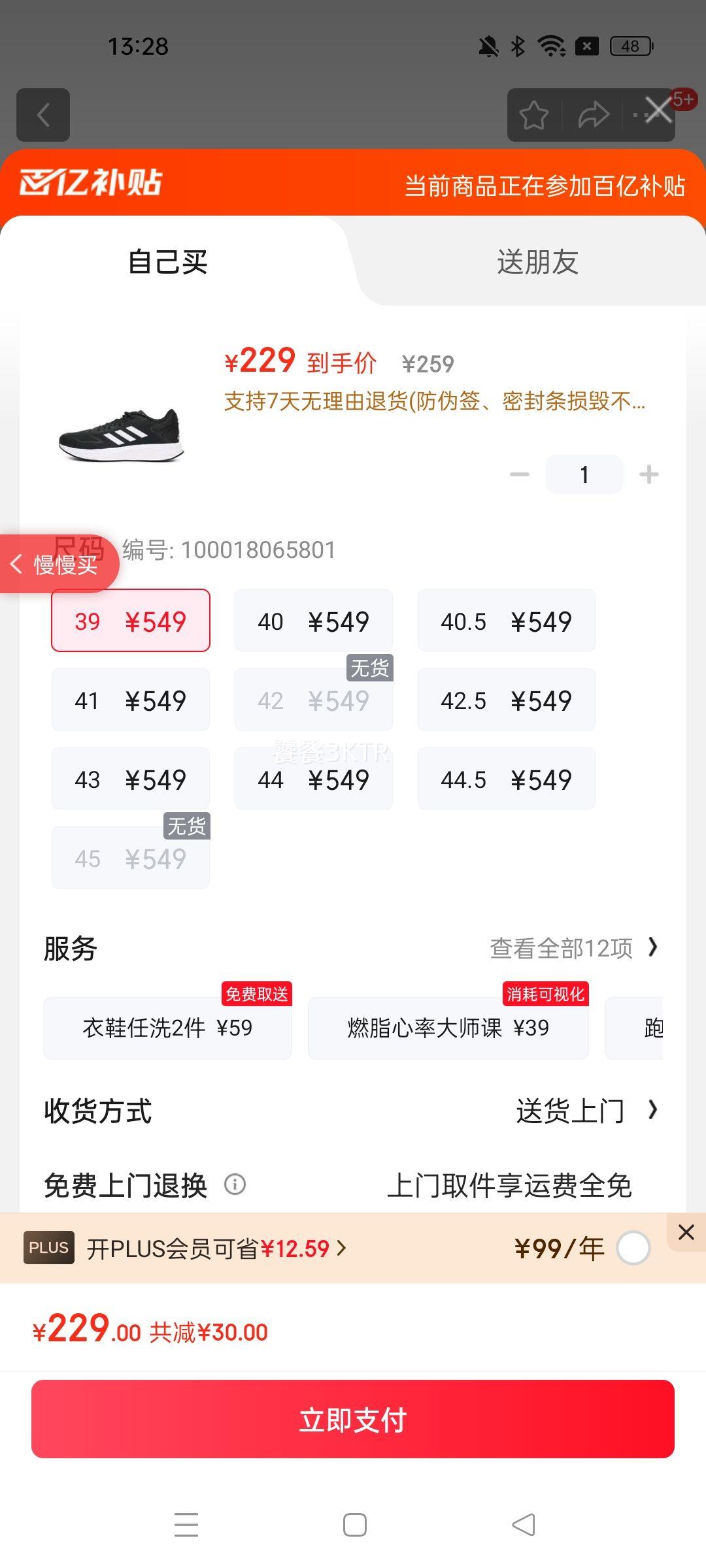Close the purchase options sheet

tap(658, 110)
